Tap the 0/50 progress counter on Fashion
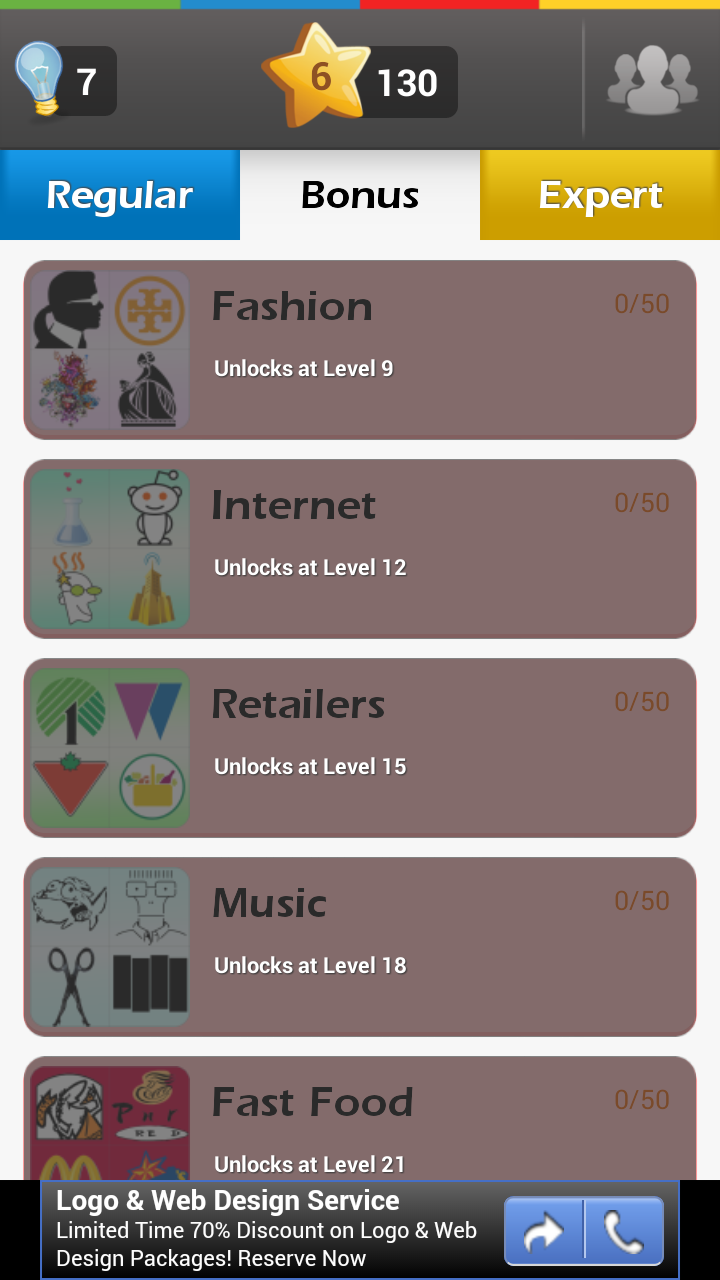The height and width of the screenshot is (1280, 720). [641, 304]
